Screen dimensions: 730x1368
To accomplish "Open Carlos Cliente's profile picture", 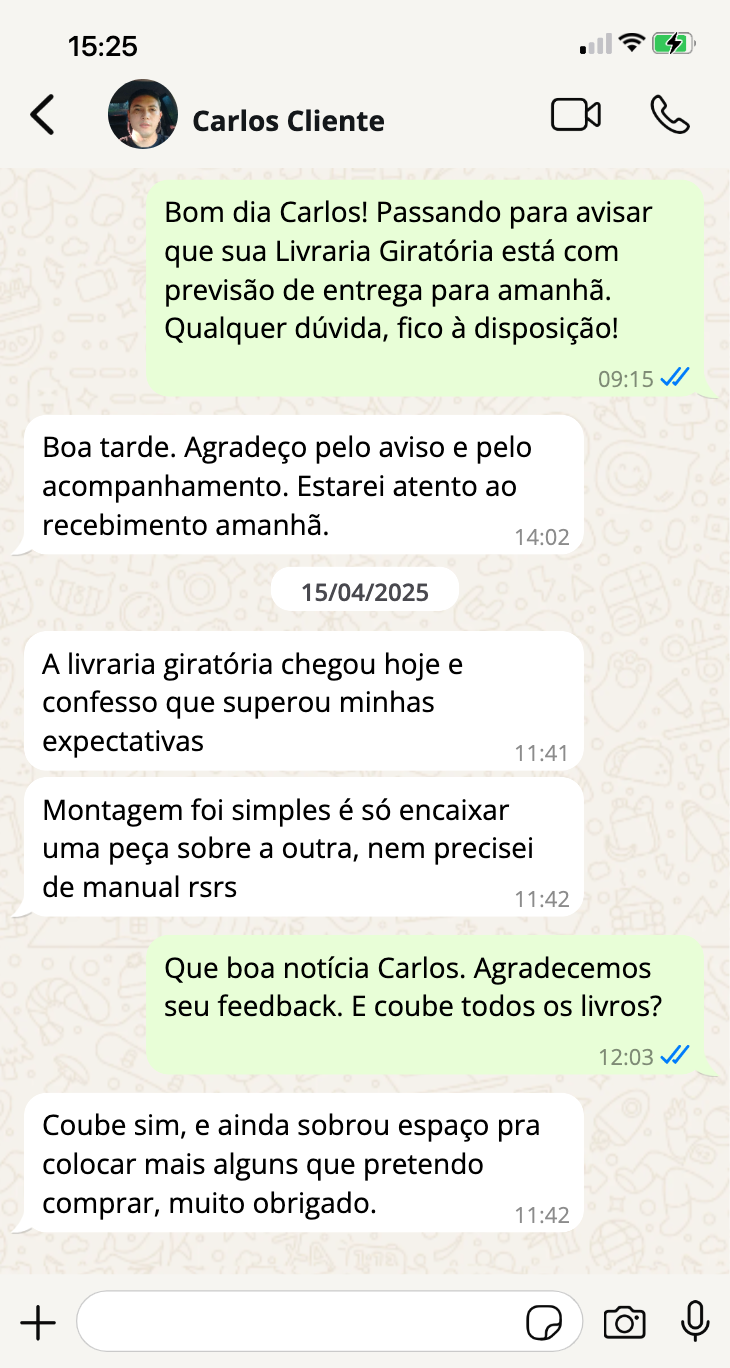I will click(x=142, y=115).
